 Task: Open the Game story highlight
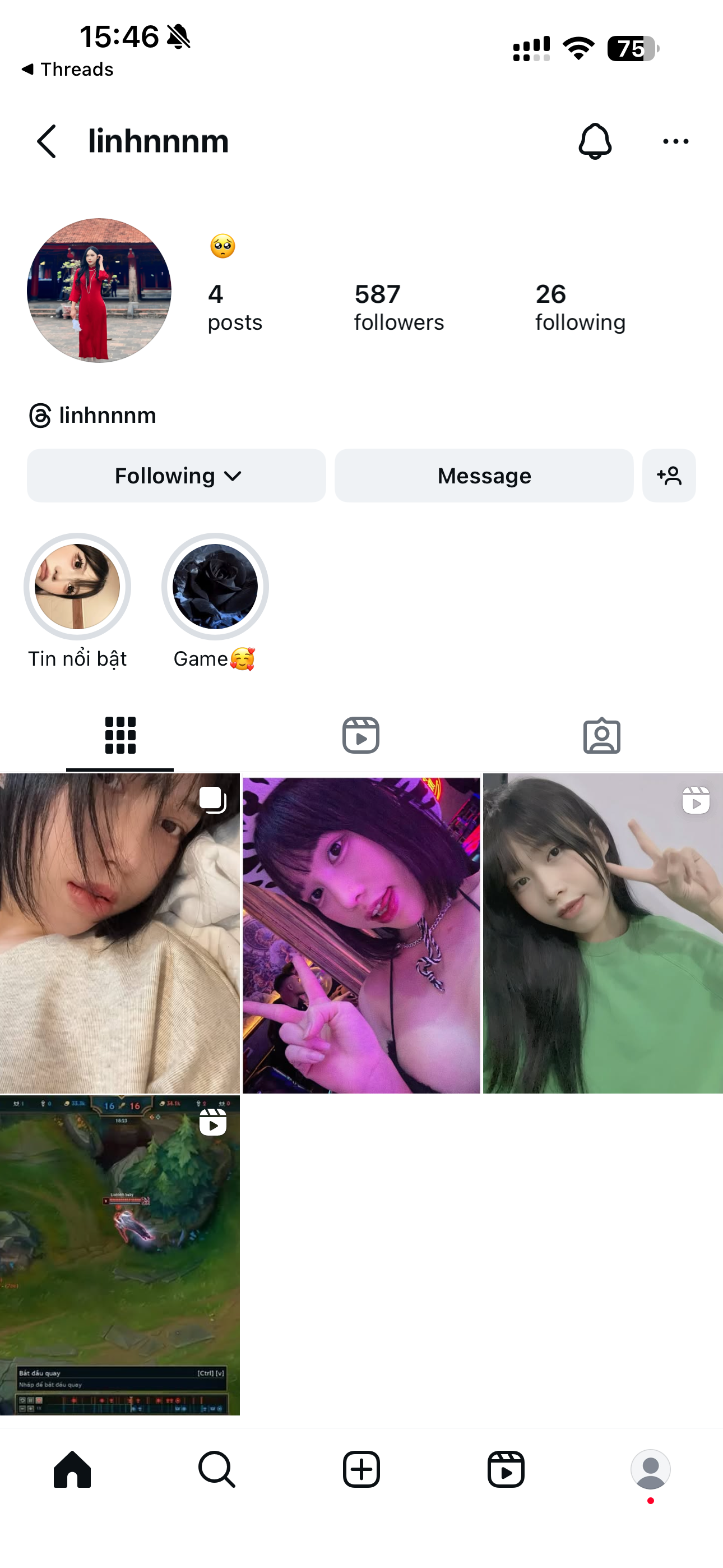click(215, 587)
